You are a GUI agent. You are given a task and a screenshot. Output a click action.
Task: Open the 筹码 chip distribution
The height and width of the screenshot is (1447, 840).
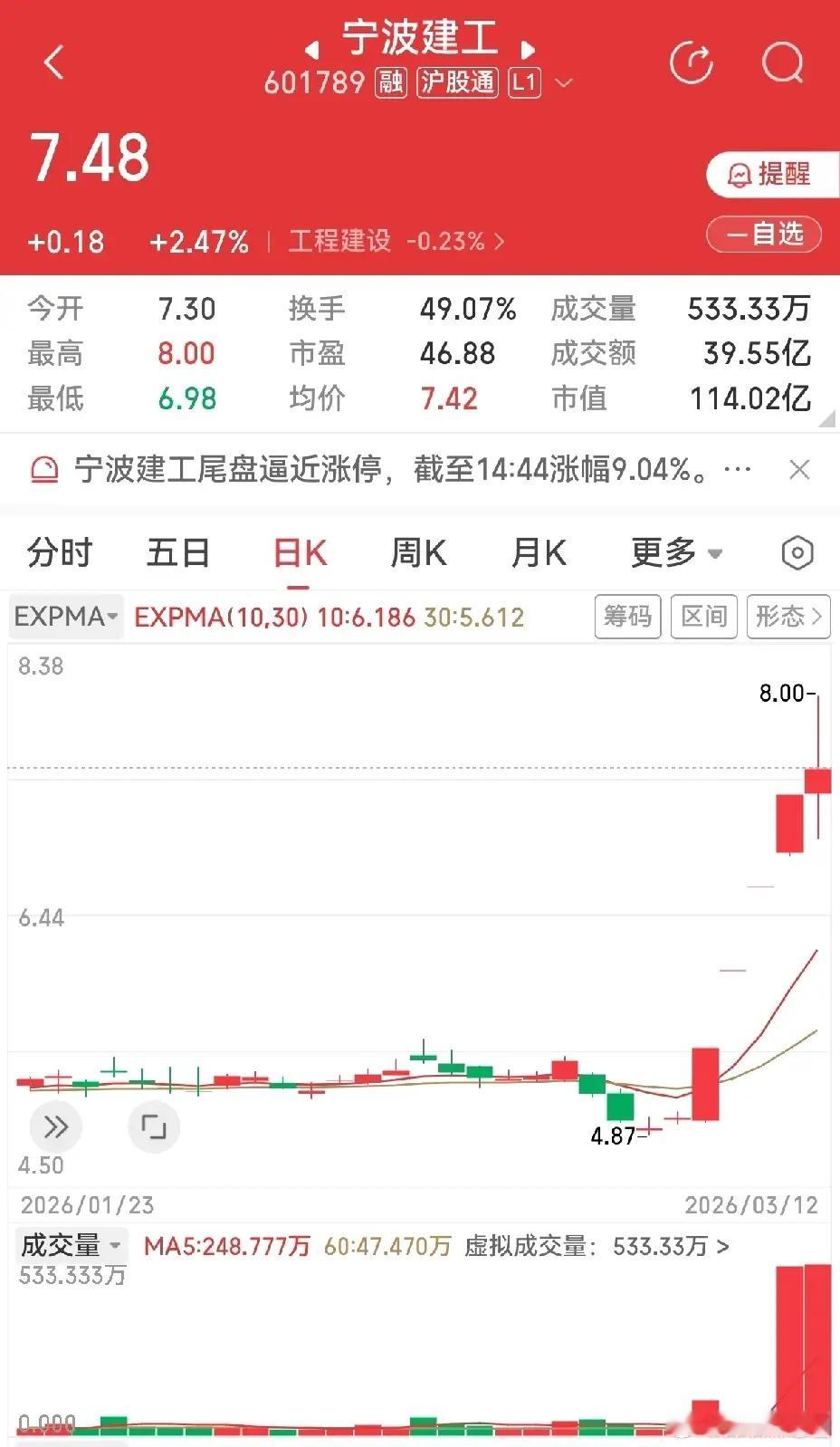tap(627, 617)
